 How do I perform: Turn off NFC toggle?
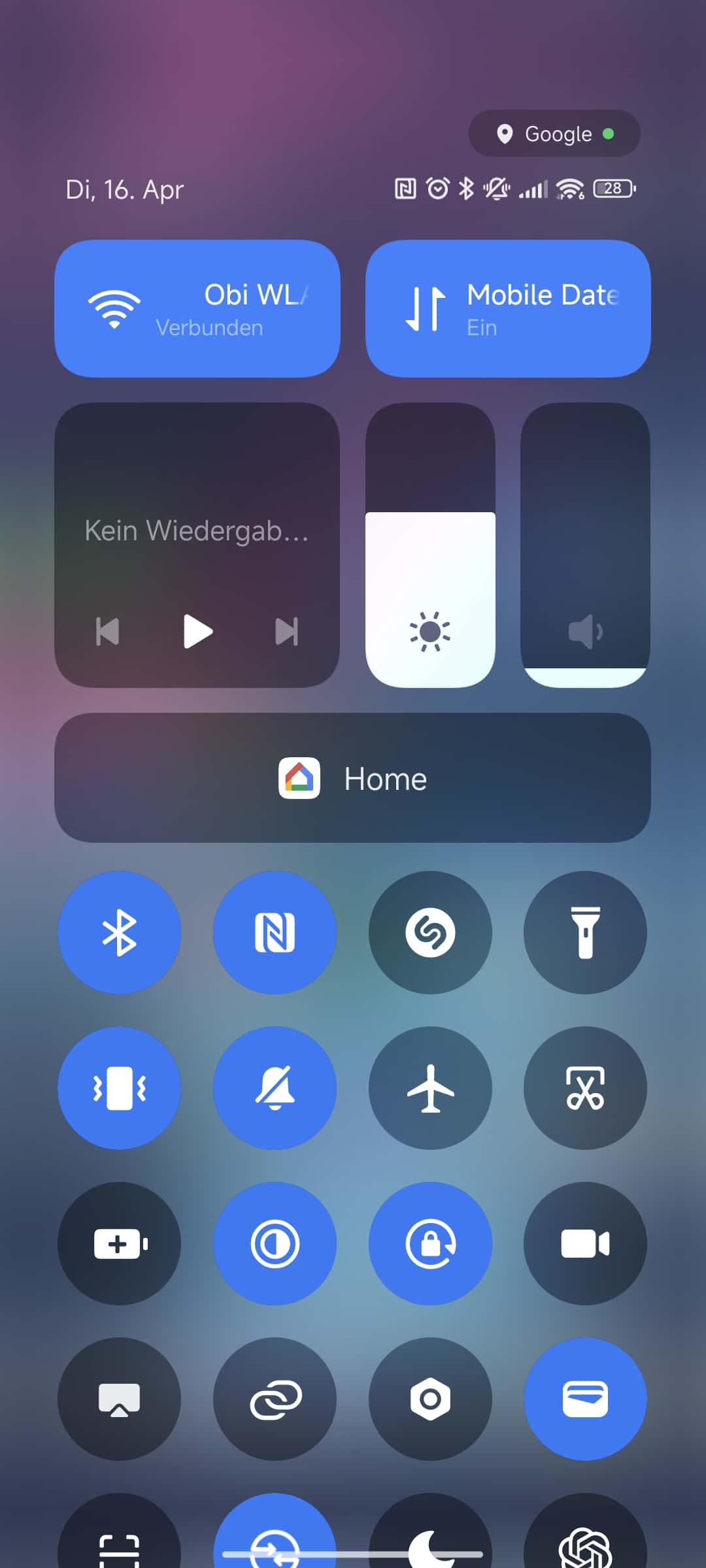(x=275, y=932)
